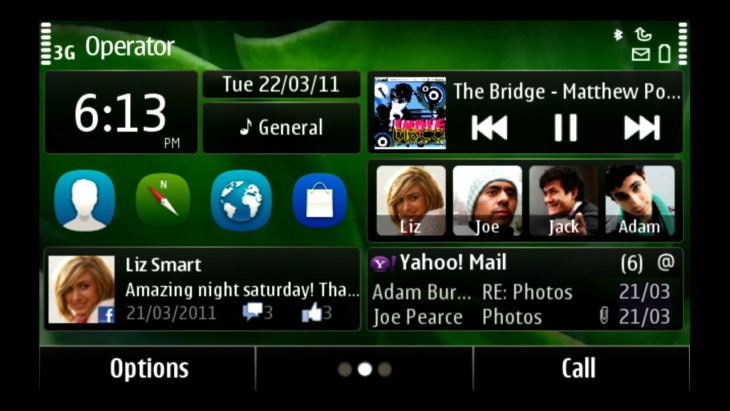Open the Store shopping bag app
This screenshot has width=730, height=411.
[319, 200]
